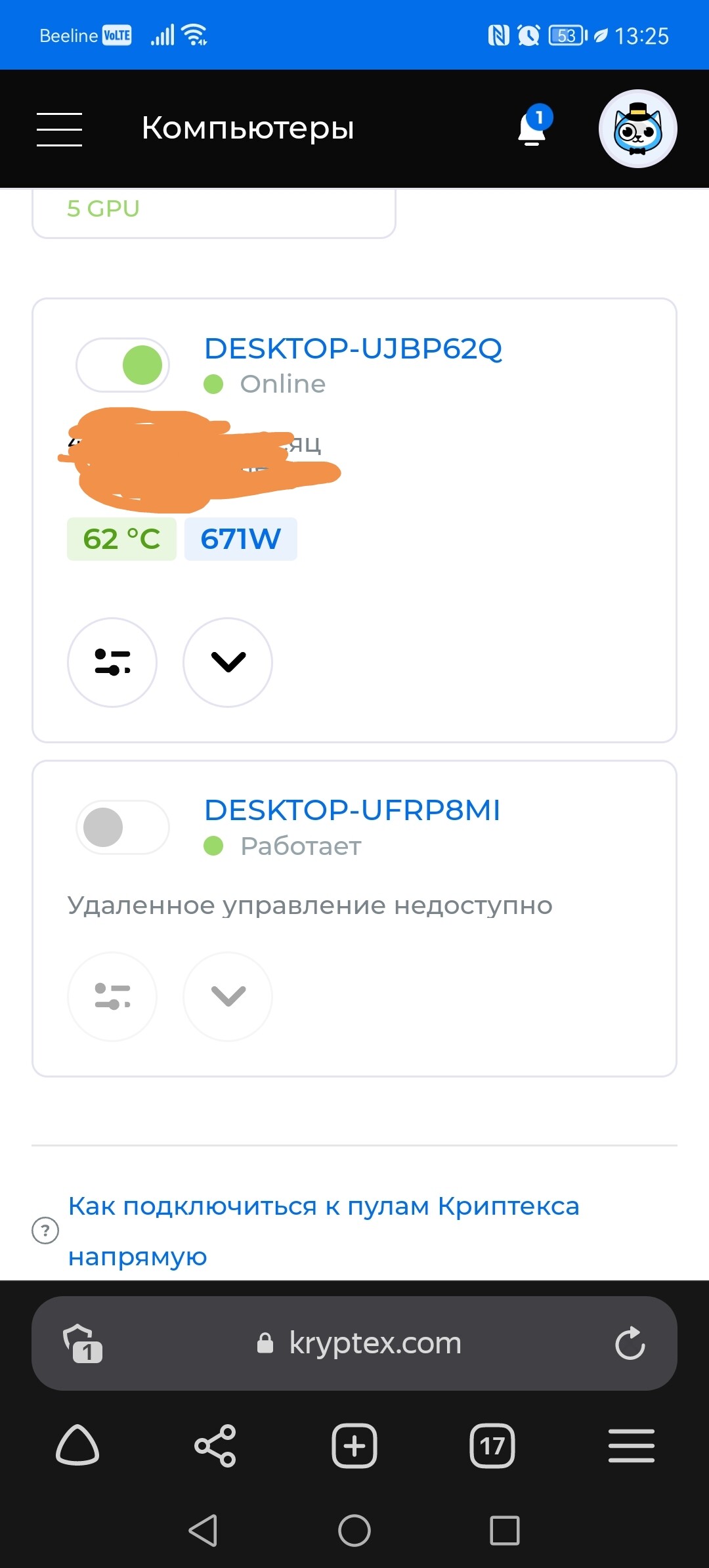The height and width of the screenshot is (1568, 709).
Task: Expand details of DESKTOP-UJBP62Q
Action: click(x=228, y=662)
